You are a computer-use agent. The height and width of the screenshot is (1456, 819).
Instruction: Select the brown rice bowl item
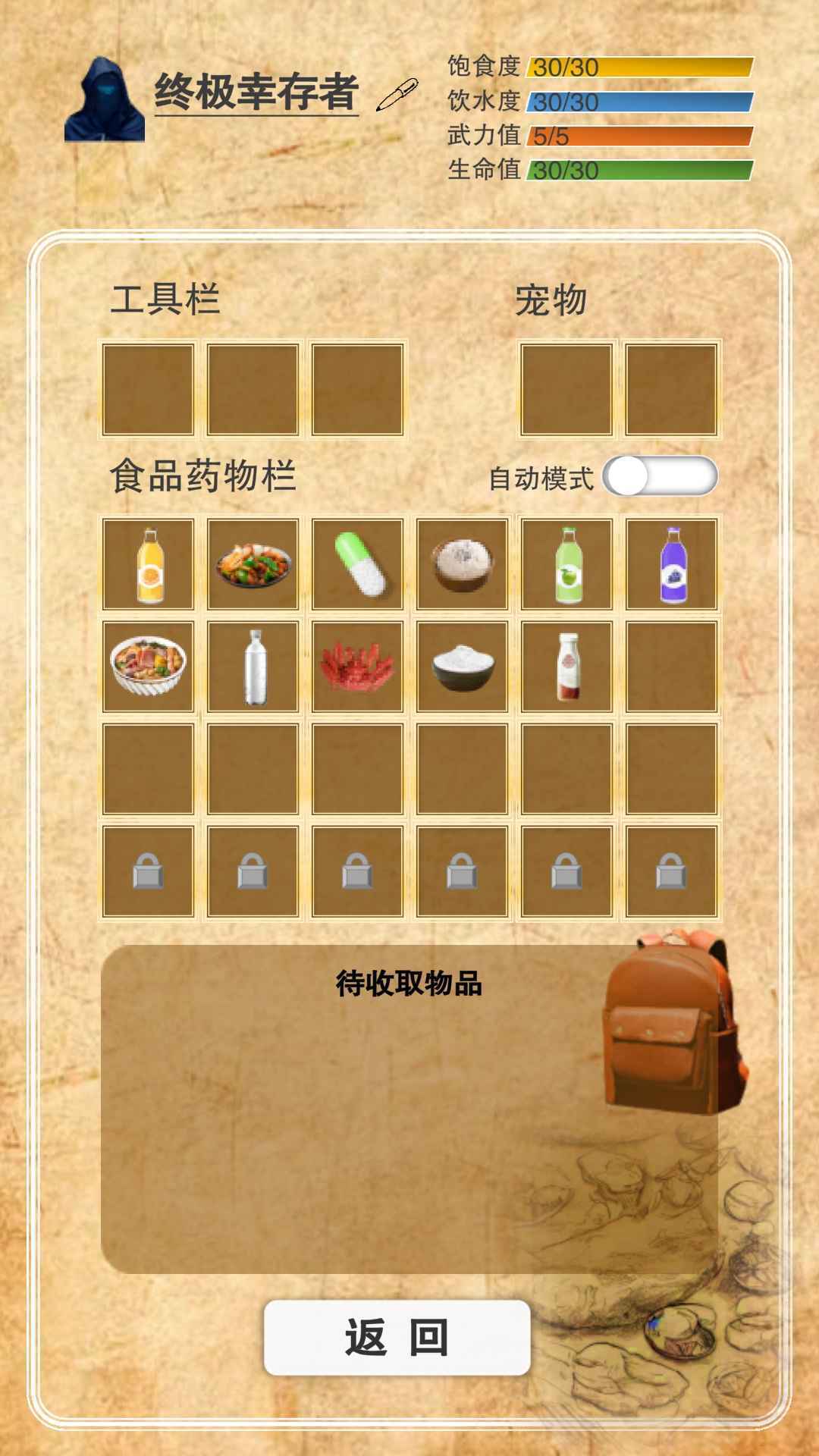(463, 564)
